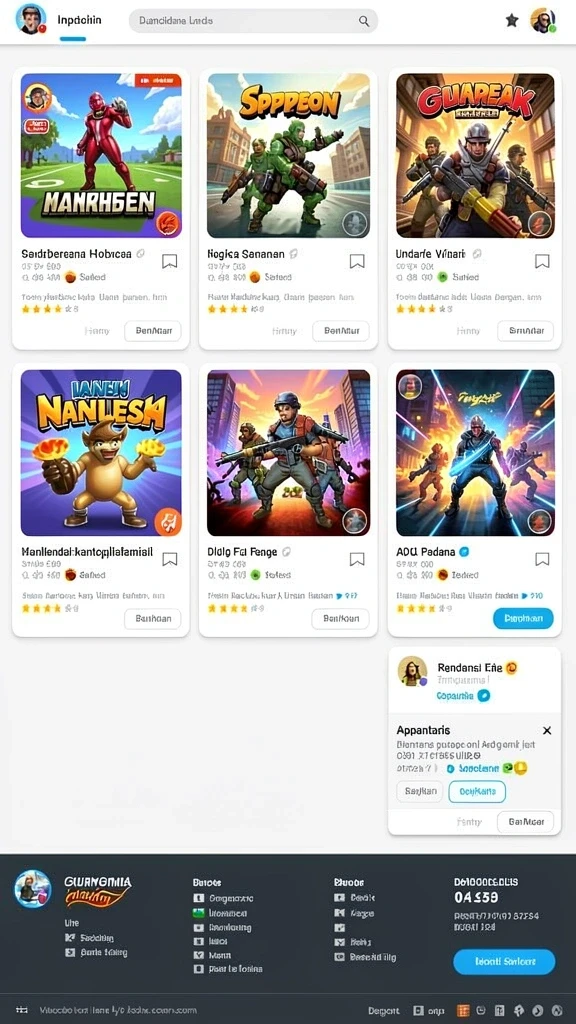
Task: Open the star favorites icon in the header
Action: [512, 20]
